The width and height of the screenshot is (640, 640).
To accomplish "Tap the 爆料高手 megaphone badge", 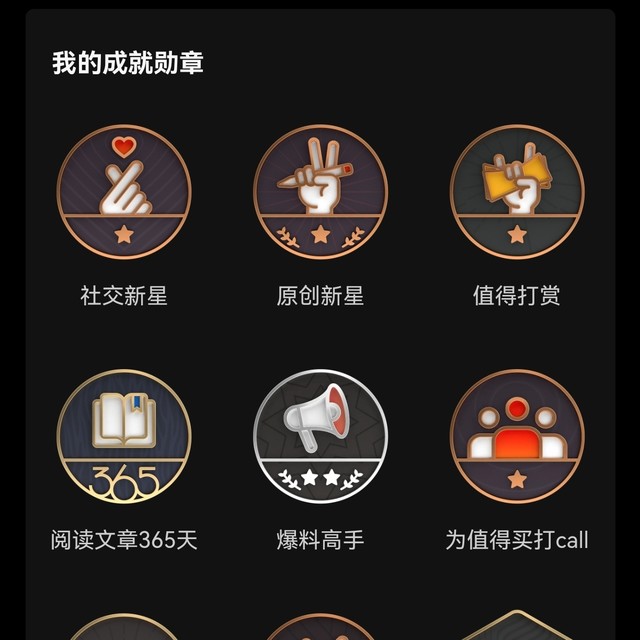I will [320, 437].
